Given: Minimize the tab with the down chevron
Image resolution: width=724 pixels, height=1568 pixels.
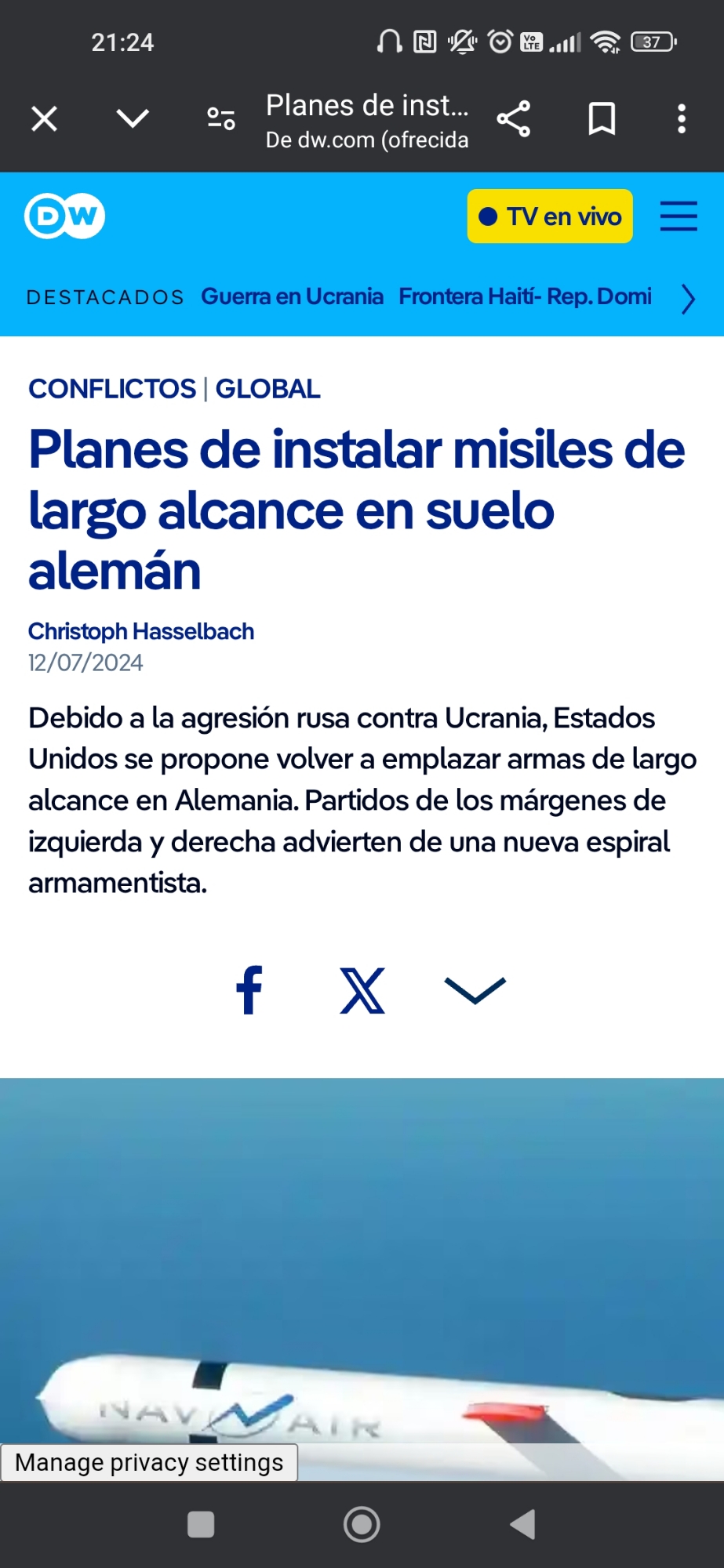Looking at the screenshot, I should [133, 119].
